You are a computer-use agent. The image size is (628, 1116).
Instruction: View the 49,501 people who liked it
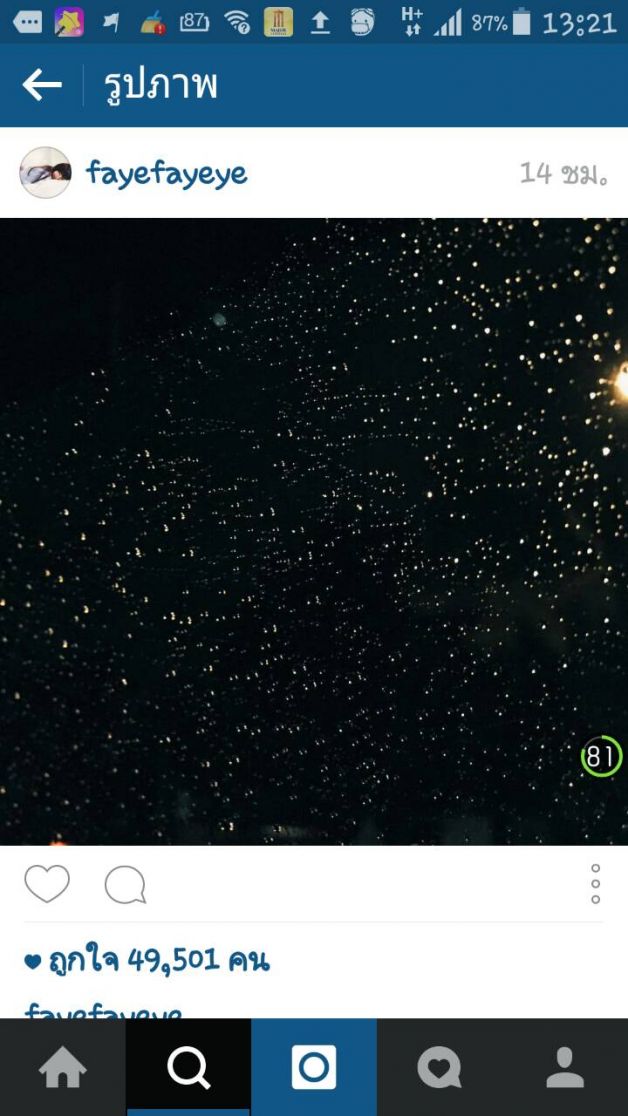click(x=147, y=961)
